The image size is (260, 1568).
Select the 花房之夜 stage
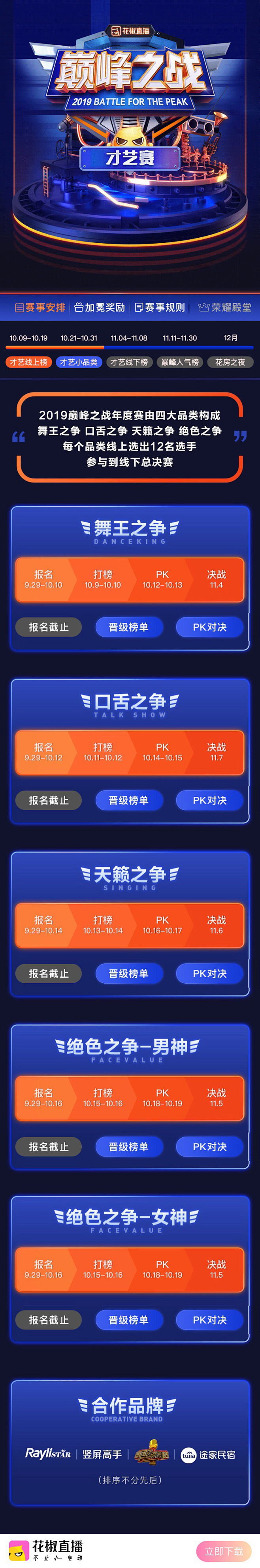(230, 362)
